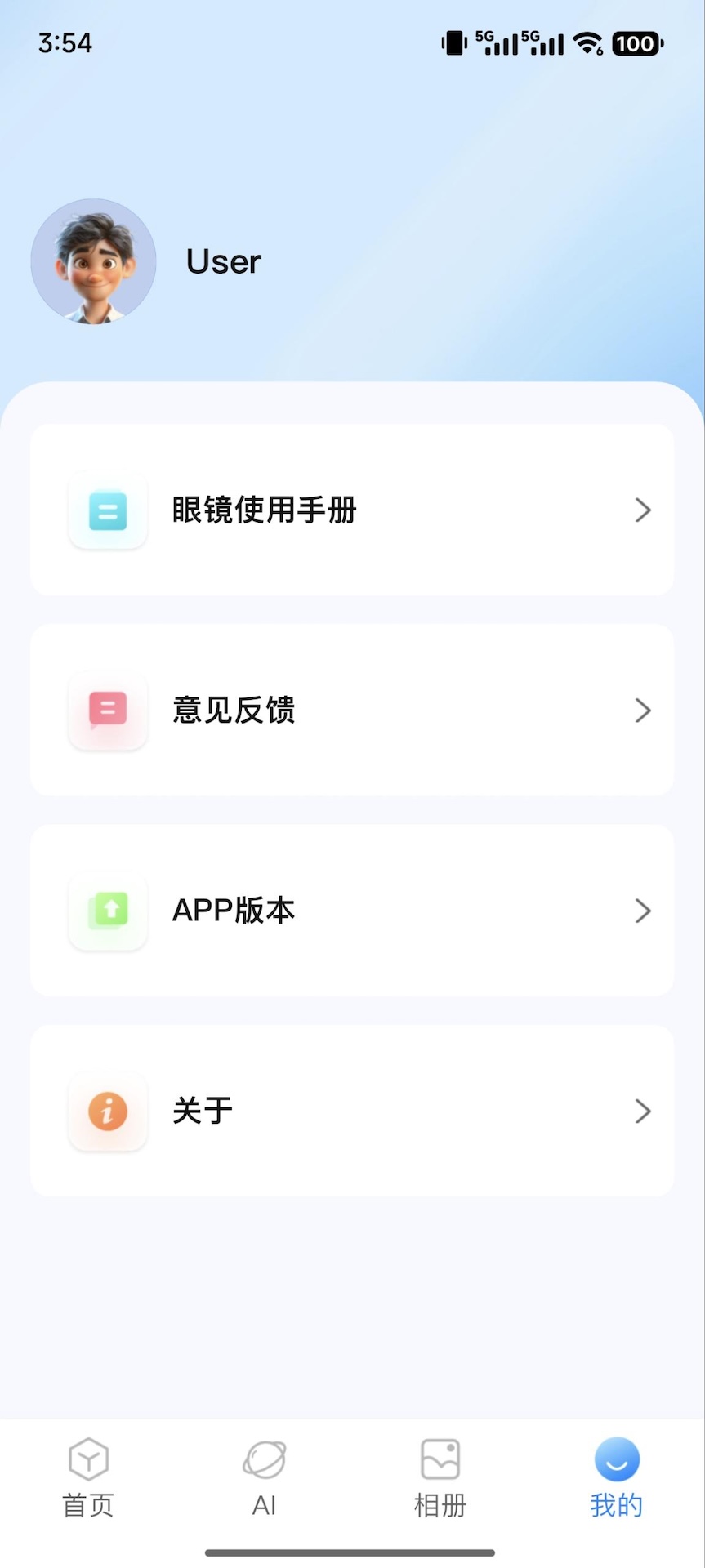The width and height of the screenshot is (705, 1568).
Task: Click the green APP版本 upgrade icon
Action: coord(107,911)
